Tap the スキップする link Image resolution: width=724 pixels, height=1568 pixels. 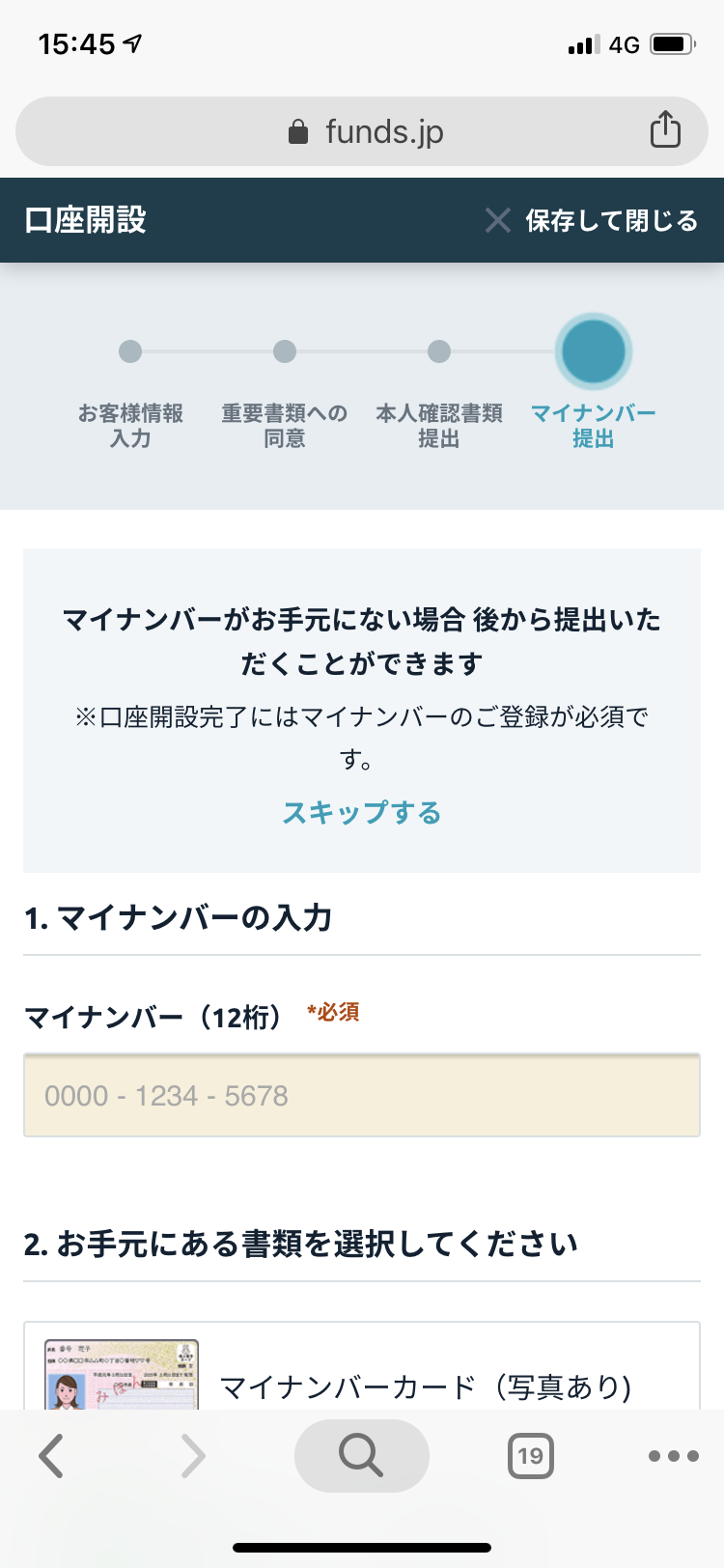click(x=361, y=812)
